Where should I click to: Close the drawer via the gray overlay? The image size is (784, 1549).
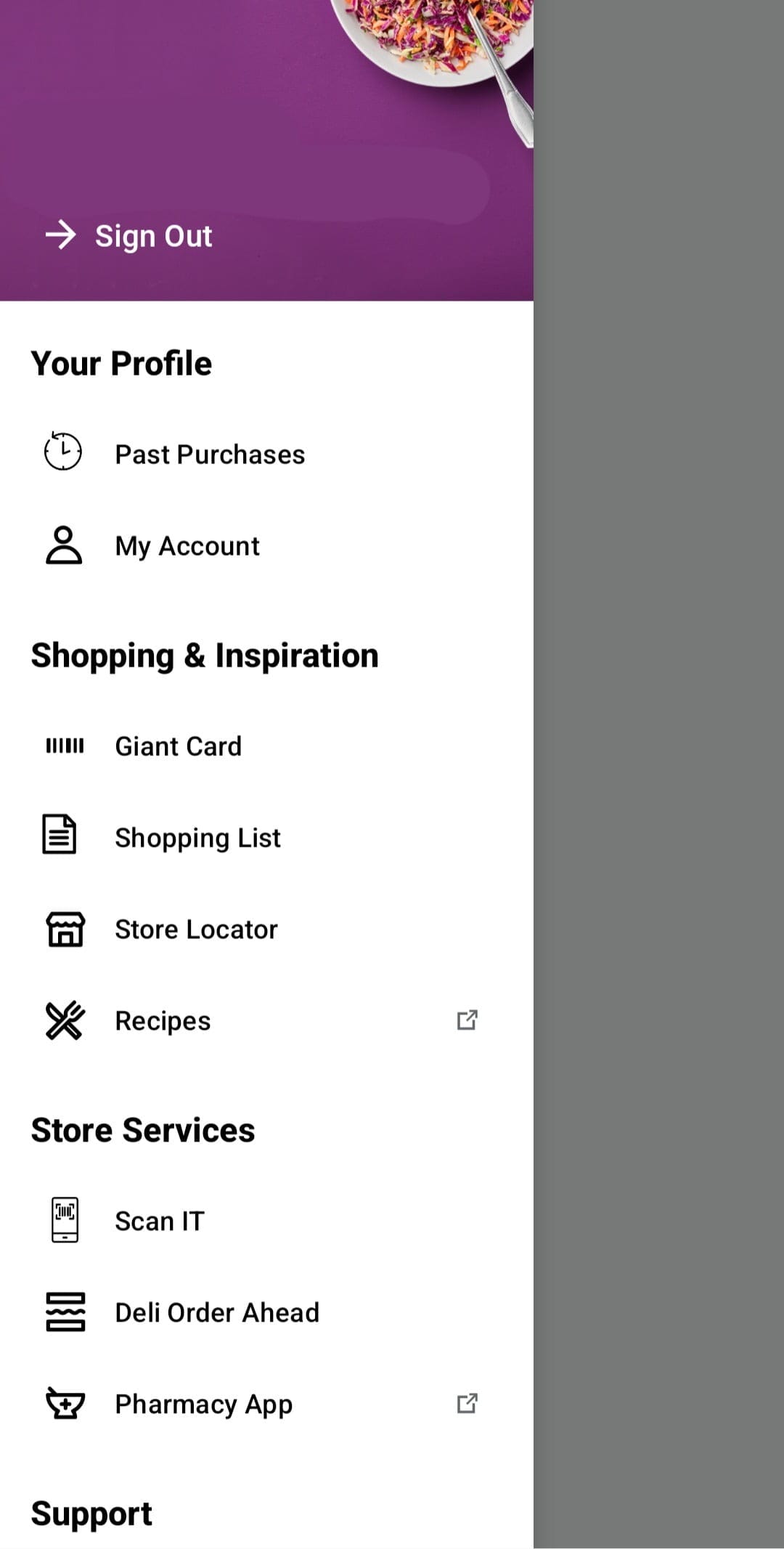[x=658, y=774]
